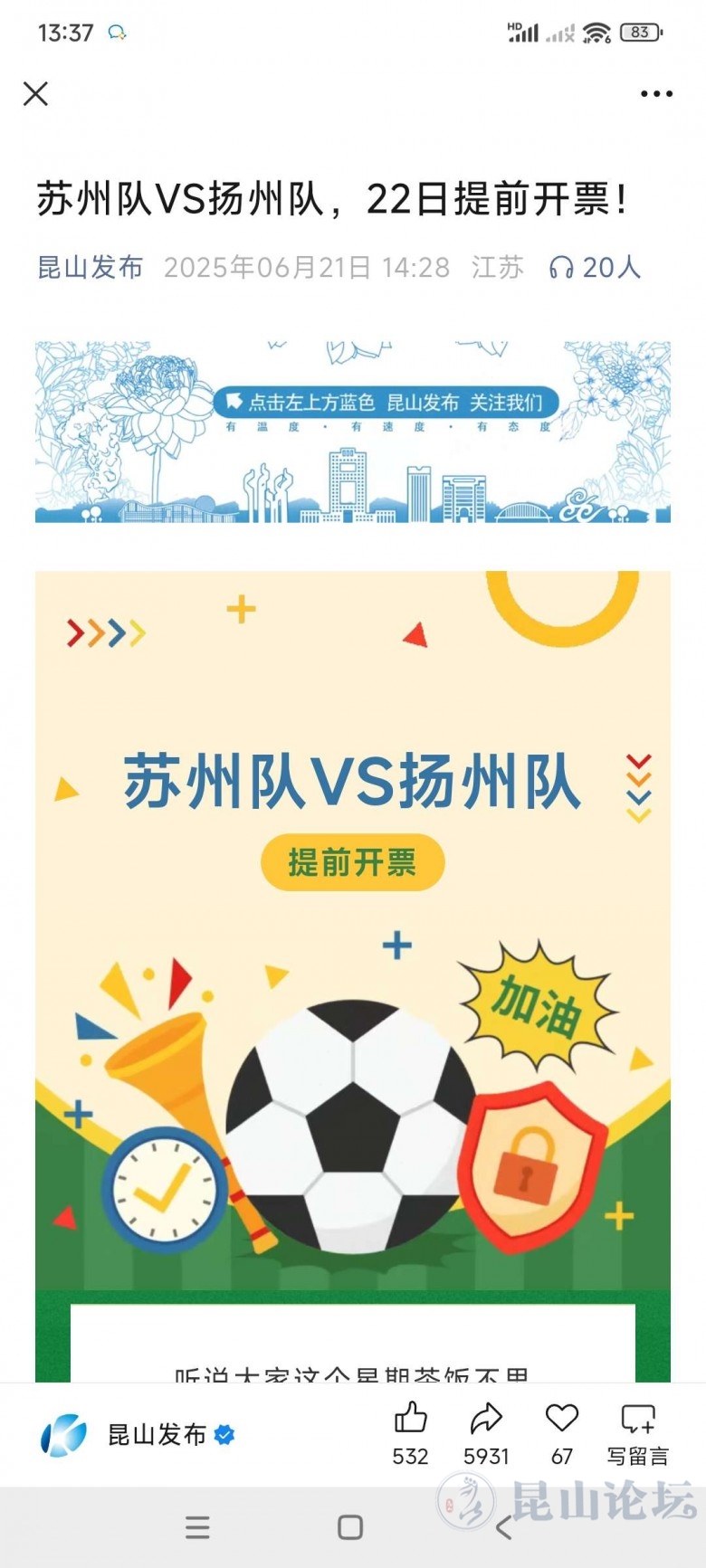
Task: Open the system recent apps menu
Action: coord(197,1527)
